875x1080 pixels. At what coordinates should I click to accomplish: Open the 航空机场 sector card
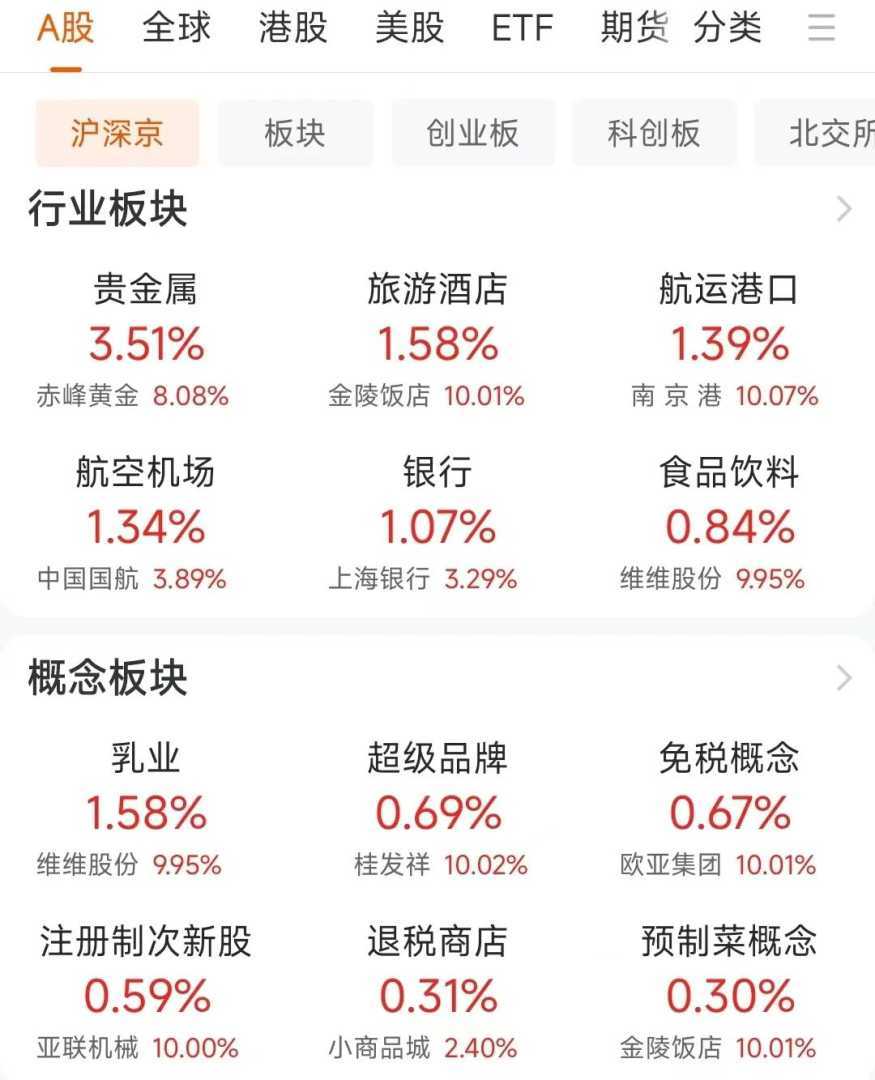(146, 524)
